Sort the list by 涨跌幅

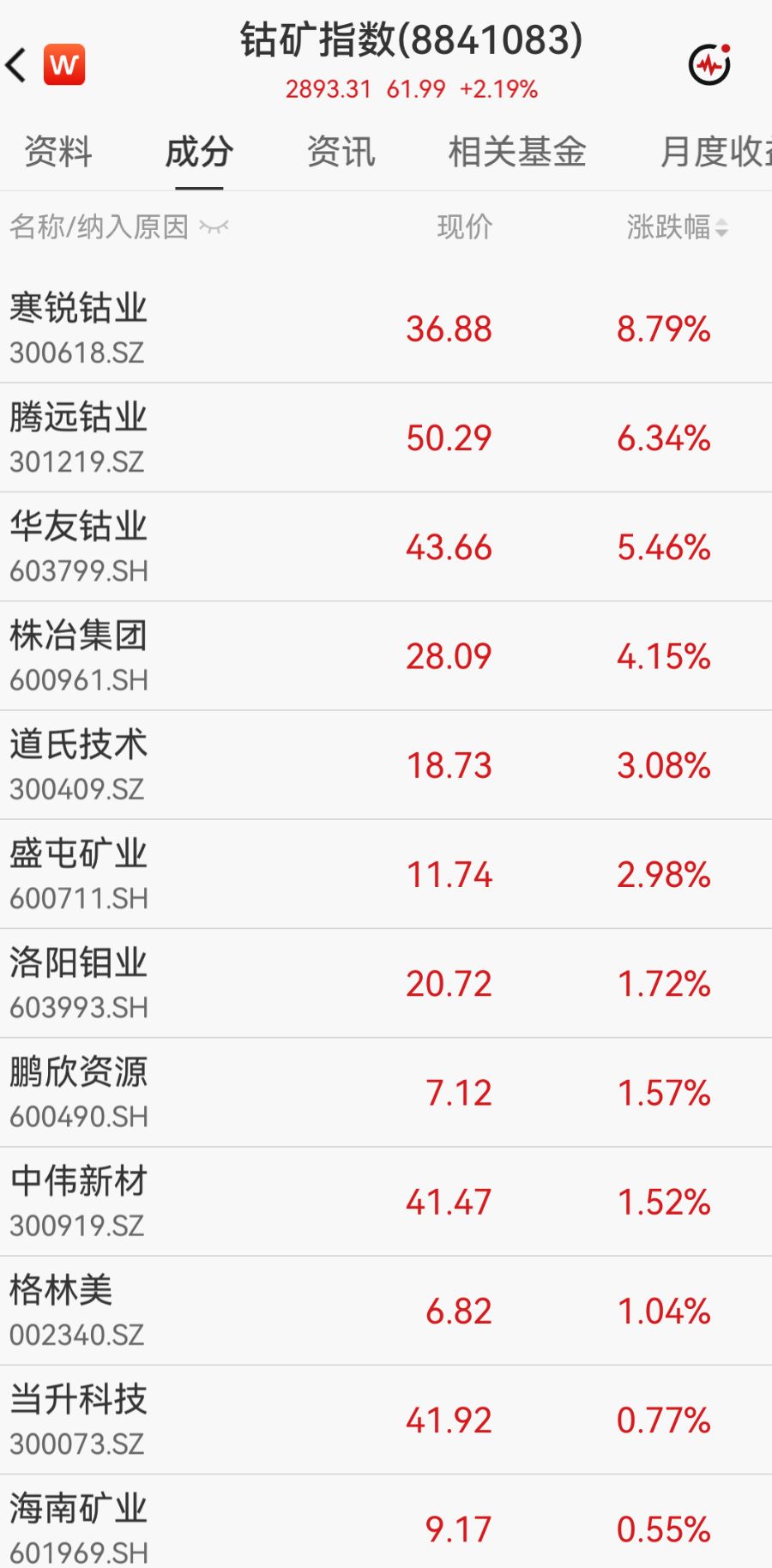pyautogui.click(x=678, y=227)
